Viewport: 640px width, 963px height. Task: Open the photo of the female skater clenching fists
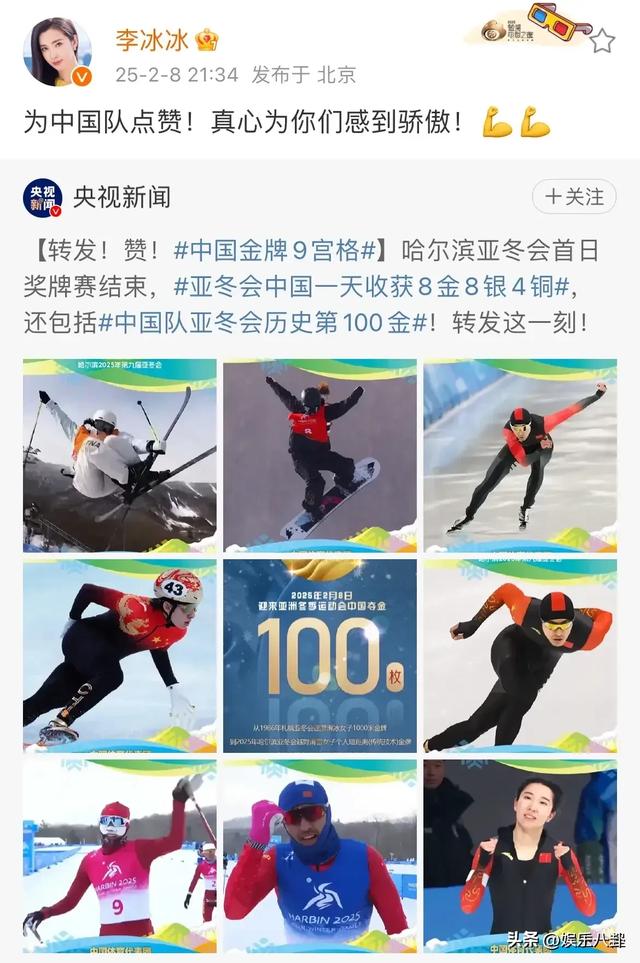point(520,855)
